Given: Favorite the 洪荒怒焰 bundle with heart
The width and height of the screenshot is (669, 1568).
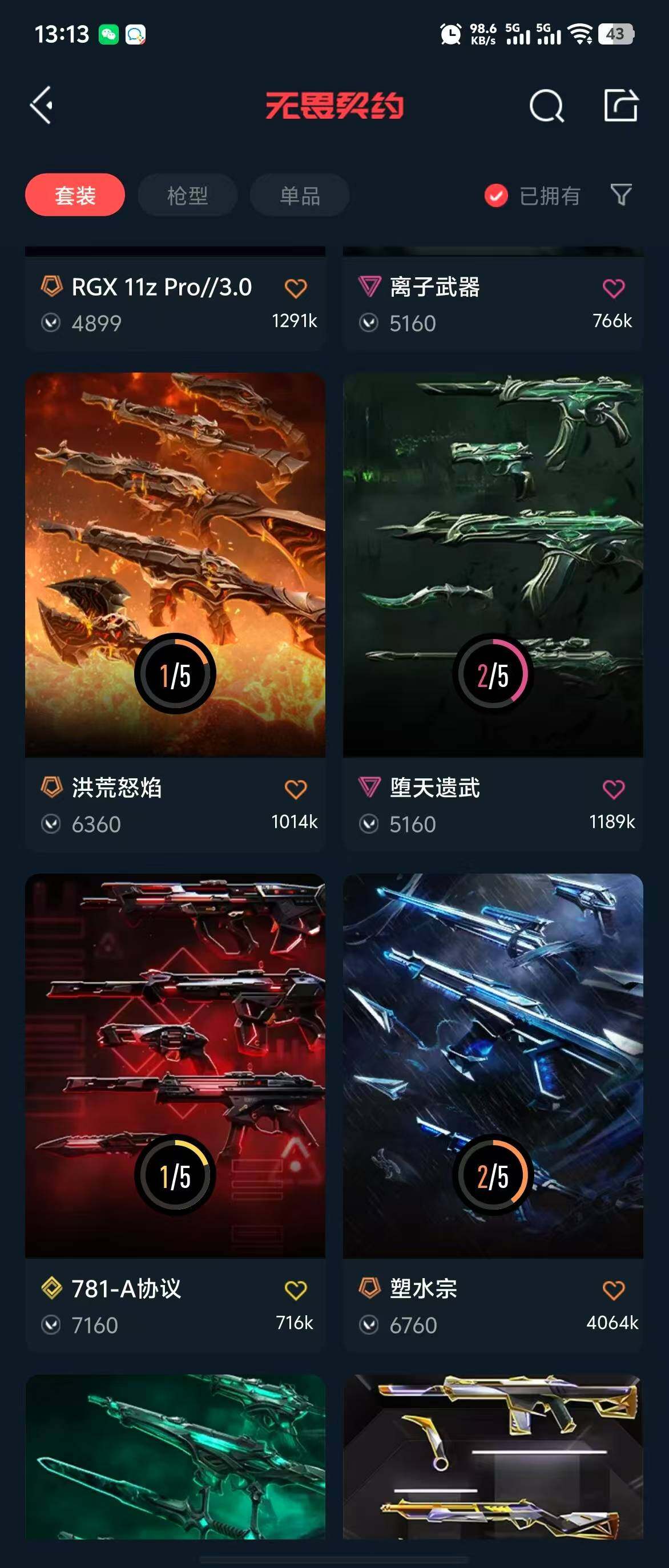Looking at the screenshot, I should (x=296, y=789).
